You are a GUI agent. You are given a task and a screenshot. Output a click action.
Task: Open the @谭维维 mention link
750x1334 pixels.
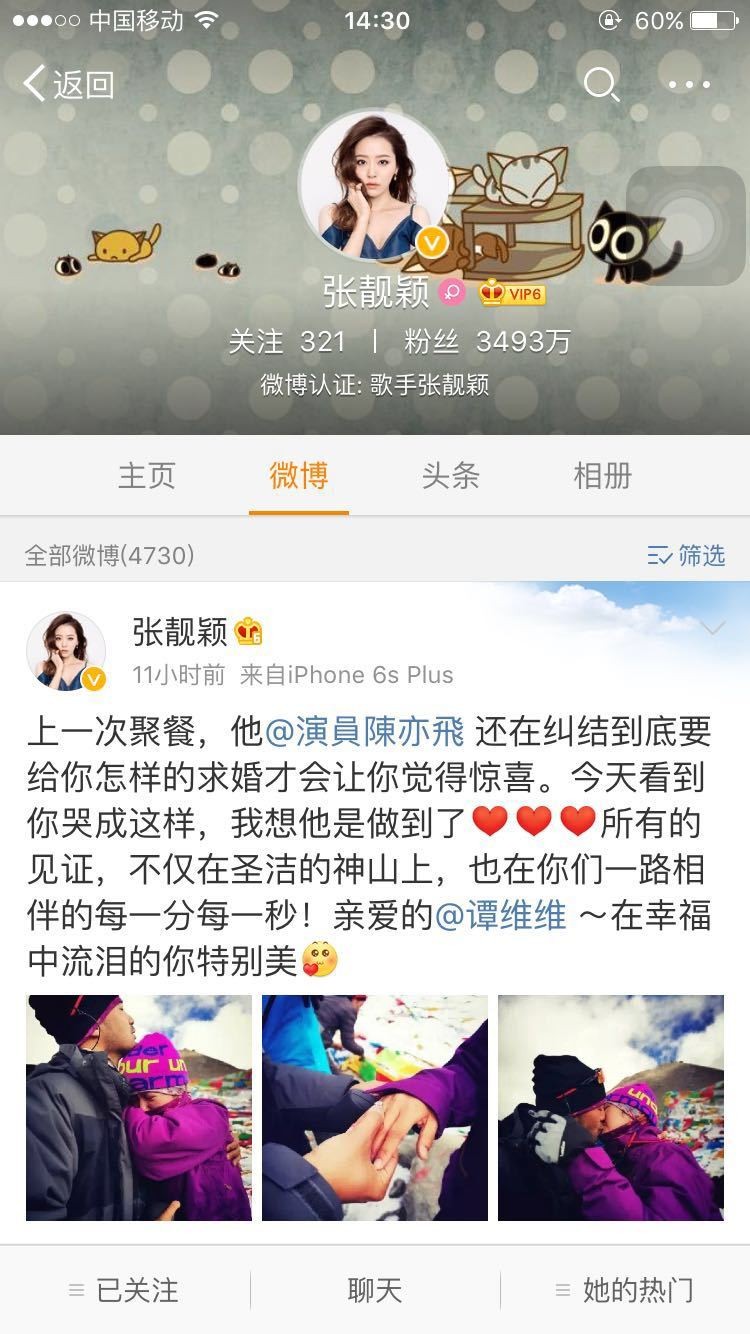pos(501,916)
